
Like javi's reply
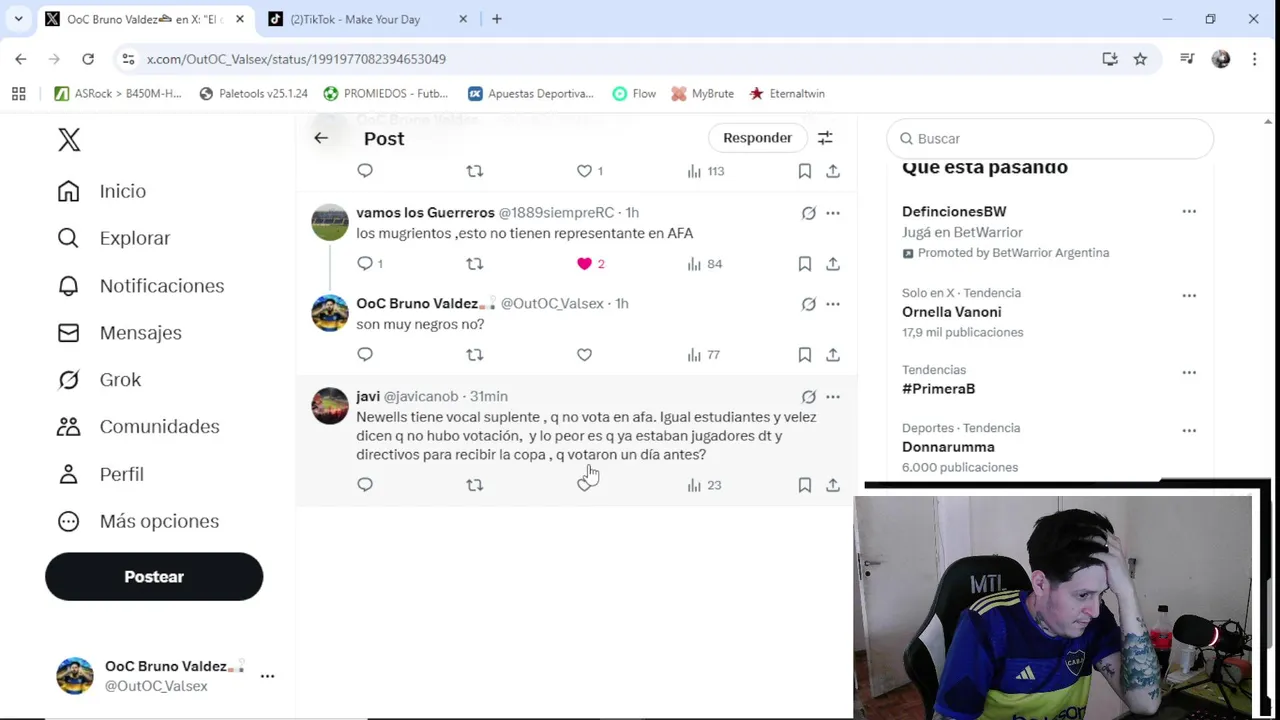[584, 485]
